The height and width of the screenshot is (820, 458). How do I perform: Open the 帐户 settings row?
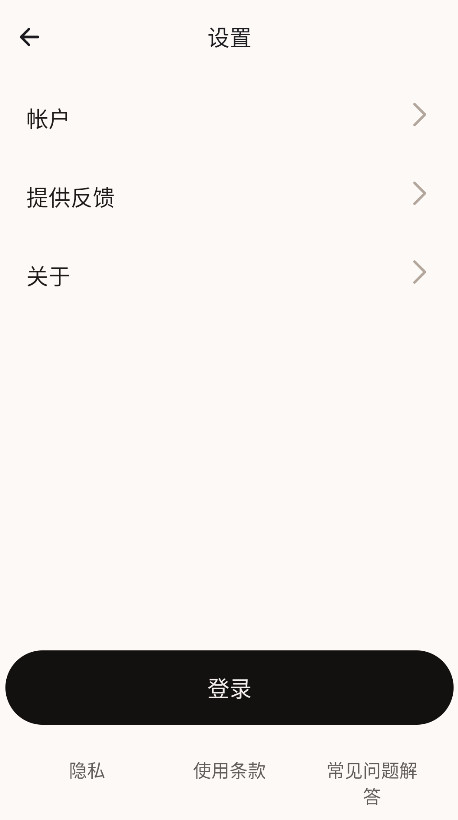click(x=229, y=117)
